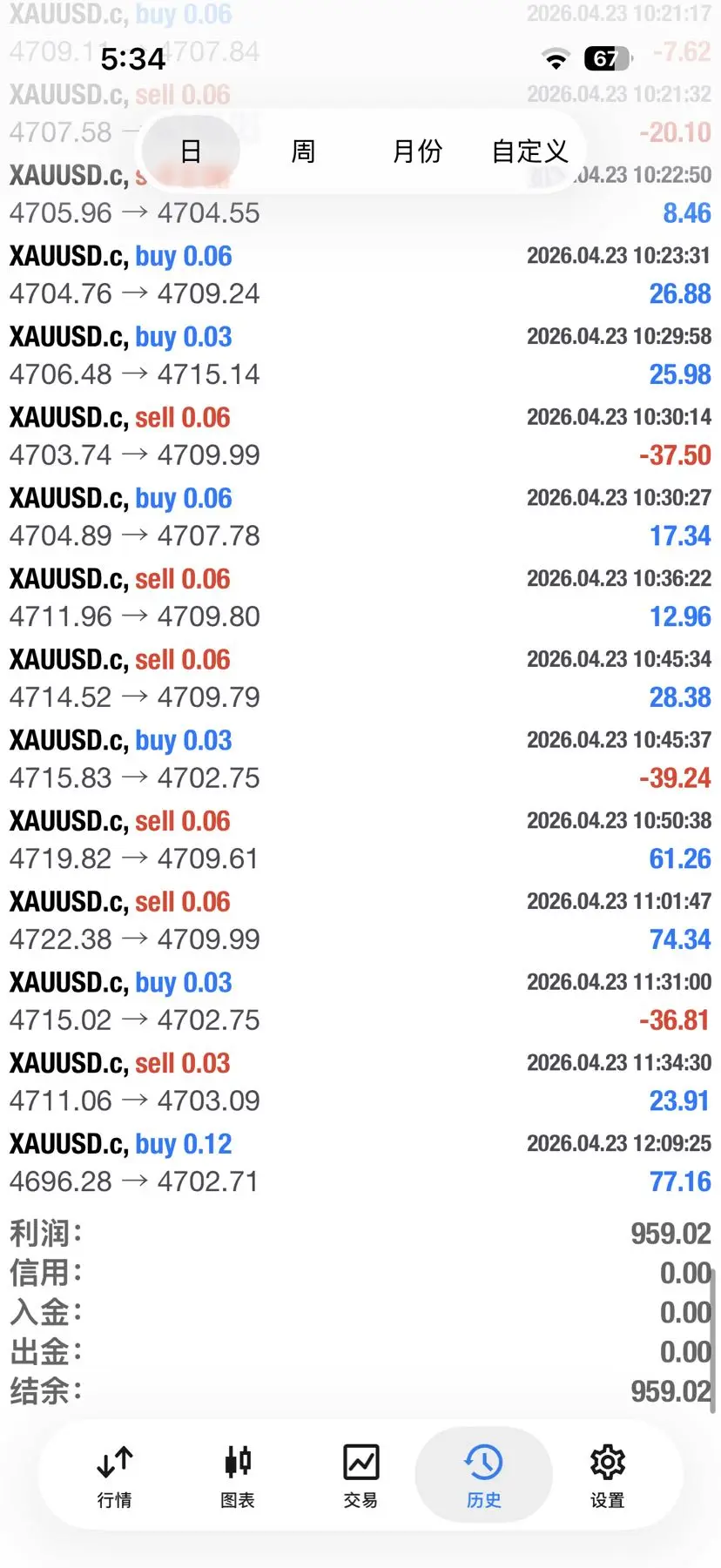Viewport: 721px width, 1568px height.
Task: Open the buy 0.12 trade closed at 12:09:25
Action: pos(360,1162)
